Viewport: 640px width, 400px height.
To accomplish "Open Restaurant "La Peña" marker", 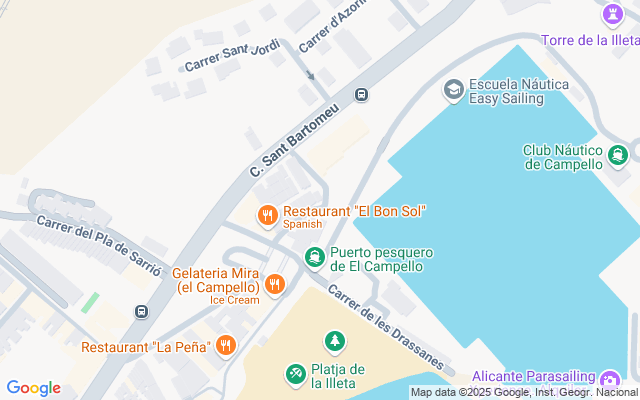I will [226, 346].
